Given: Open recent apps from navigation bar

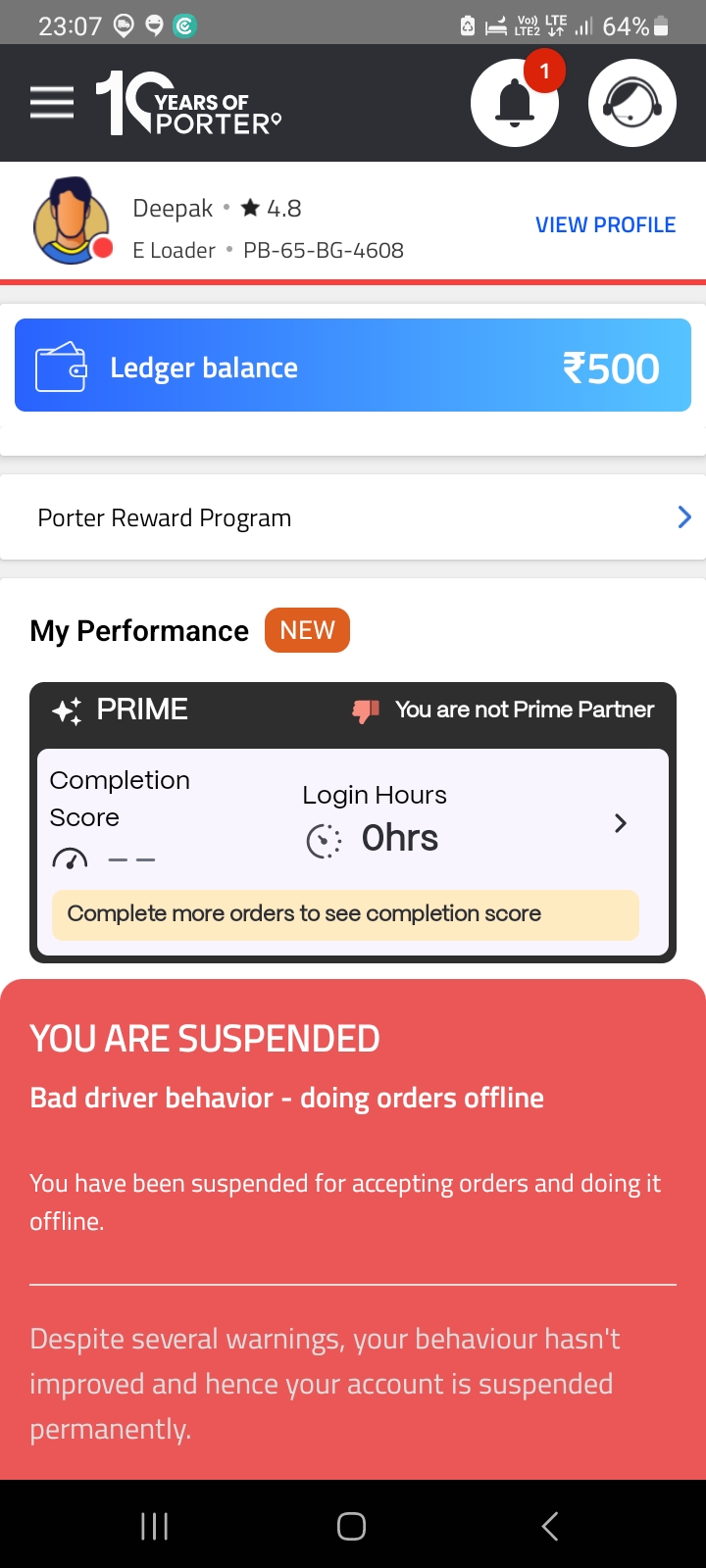Looking at the screenshot, I should 155,1526.
